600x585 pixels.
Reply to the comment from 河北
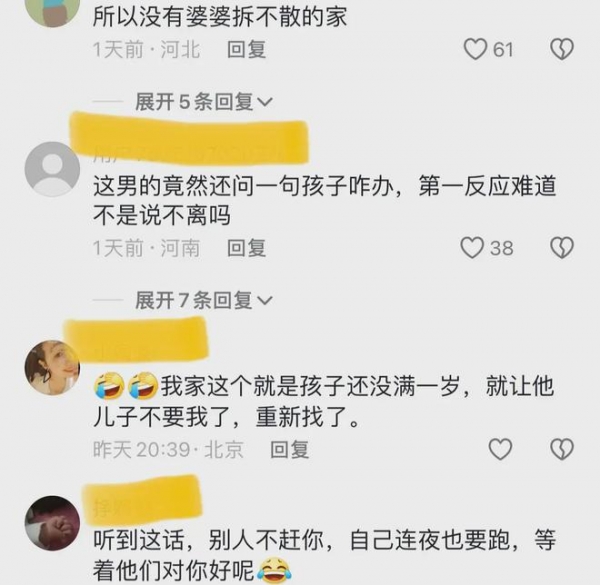click(245, 49)
